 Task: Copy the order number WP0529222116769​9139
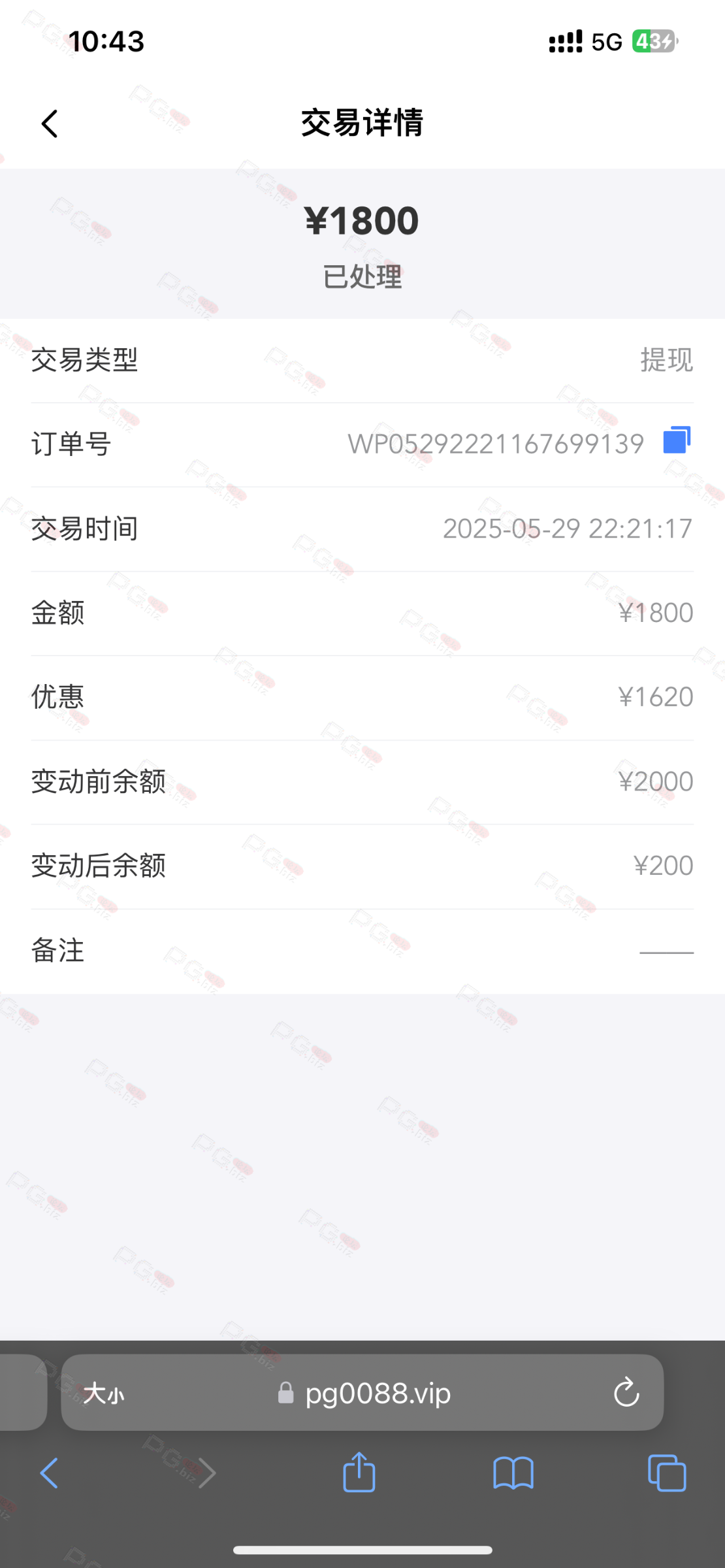coord(677,440)
